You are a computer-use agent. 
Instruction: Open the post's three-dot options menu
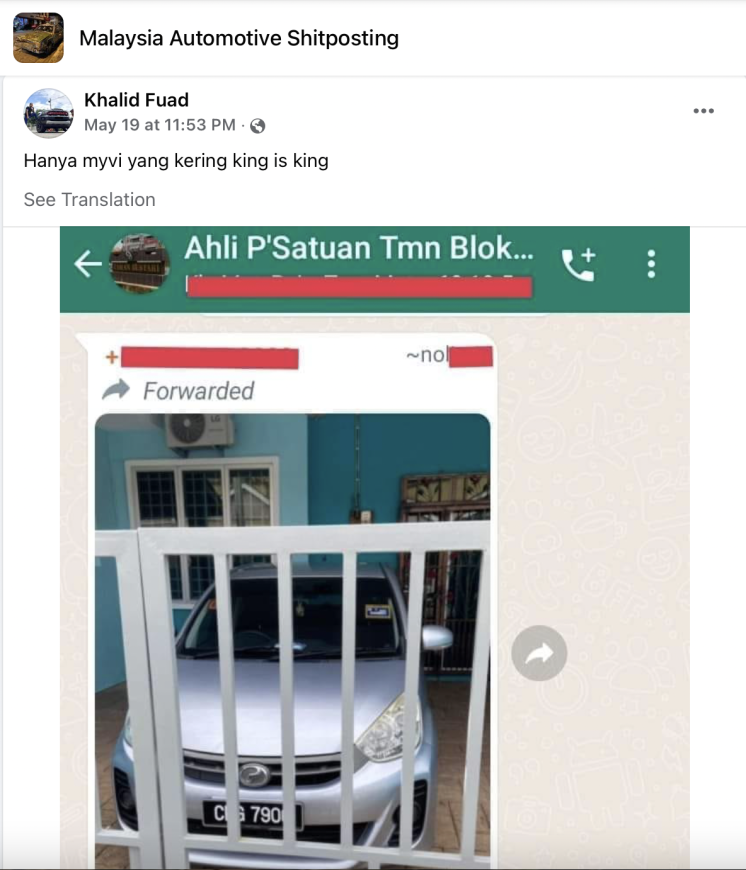pos(703,111)
